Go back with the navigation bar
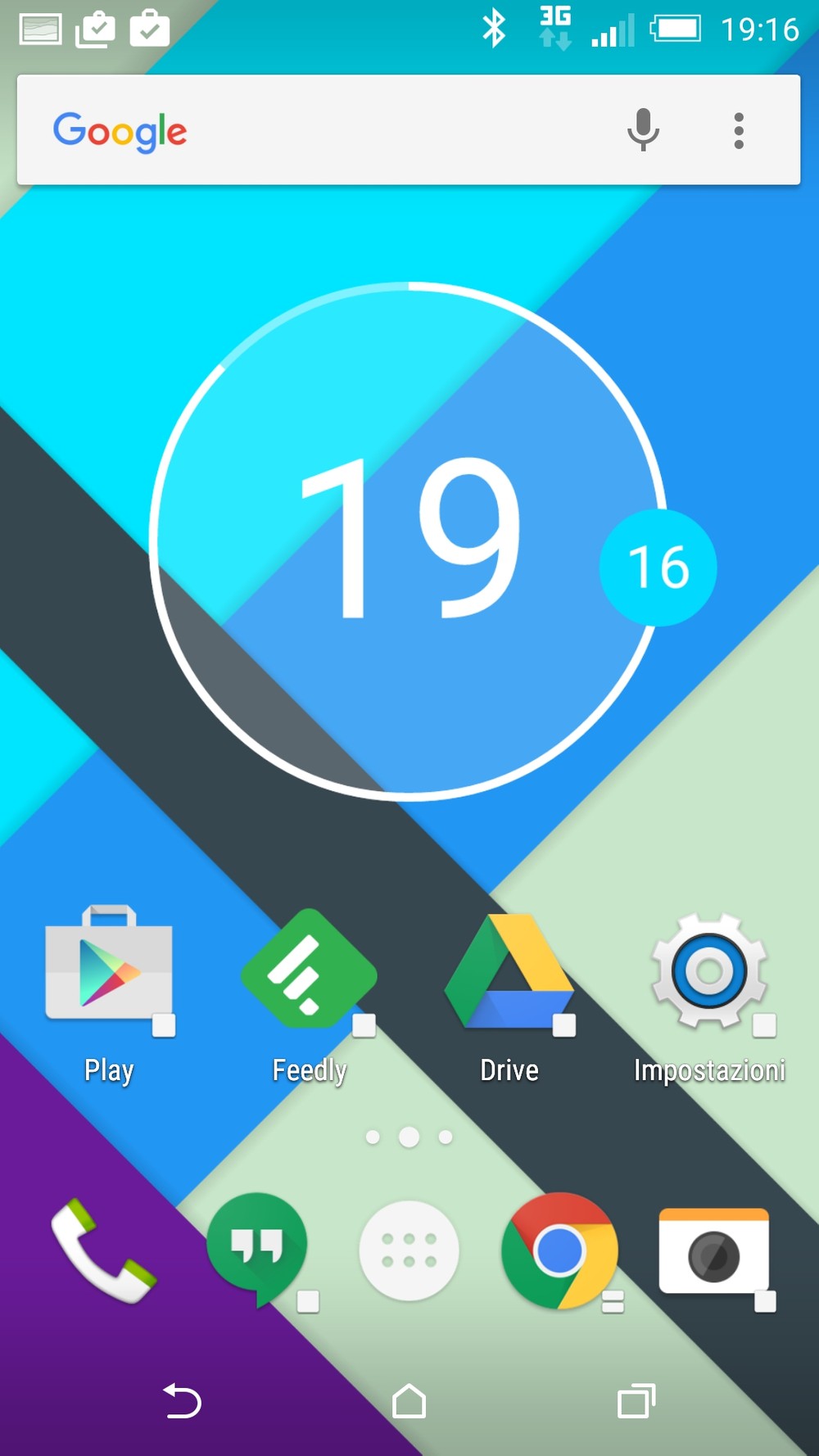 182,1400
